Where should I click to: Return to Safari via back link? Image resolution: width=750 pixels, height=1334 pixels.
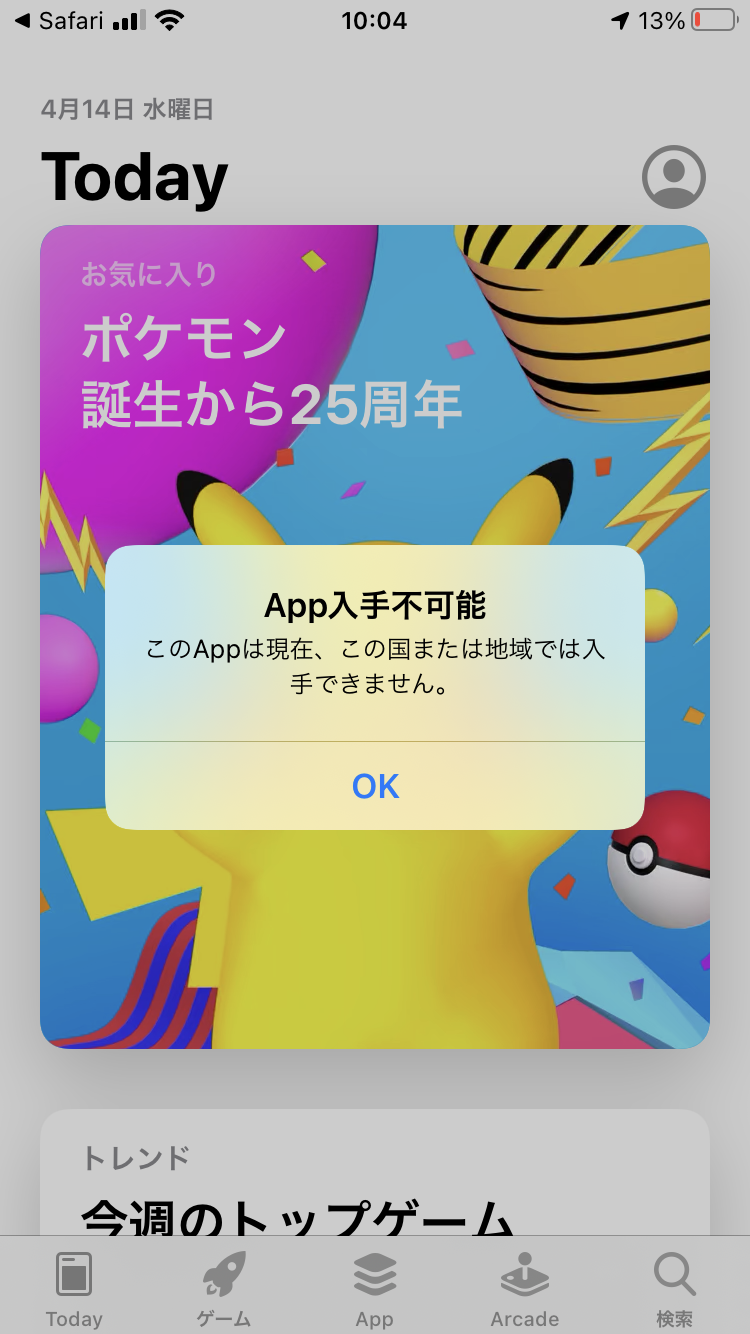tap(60, 21)
